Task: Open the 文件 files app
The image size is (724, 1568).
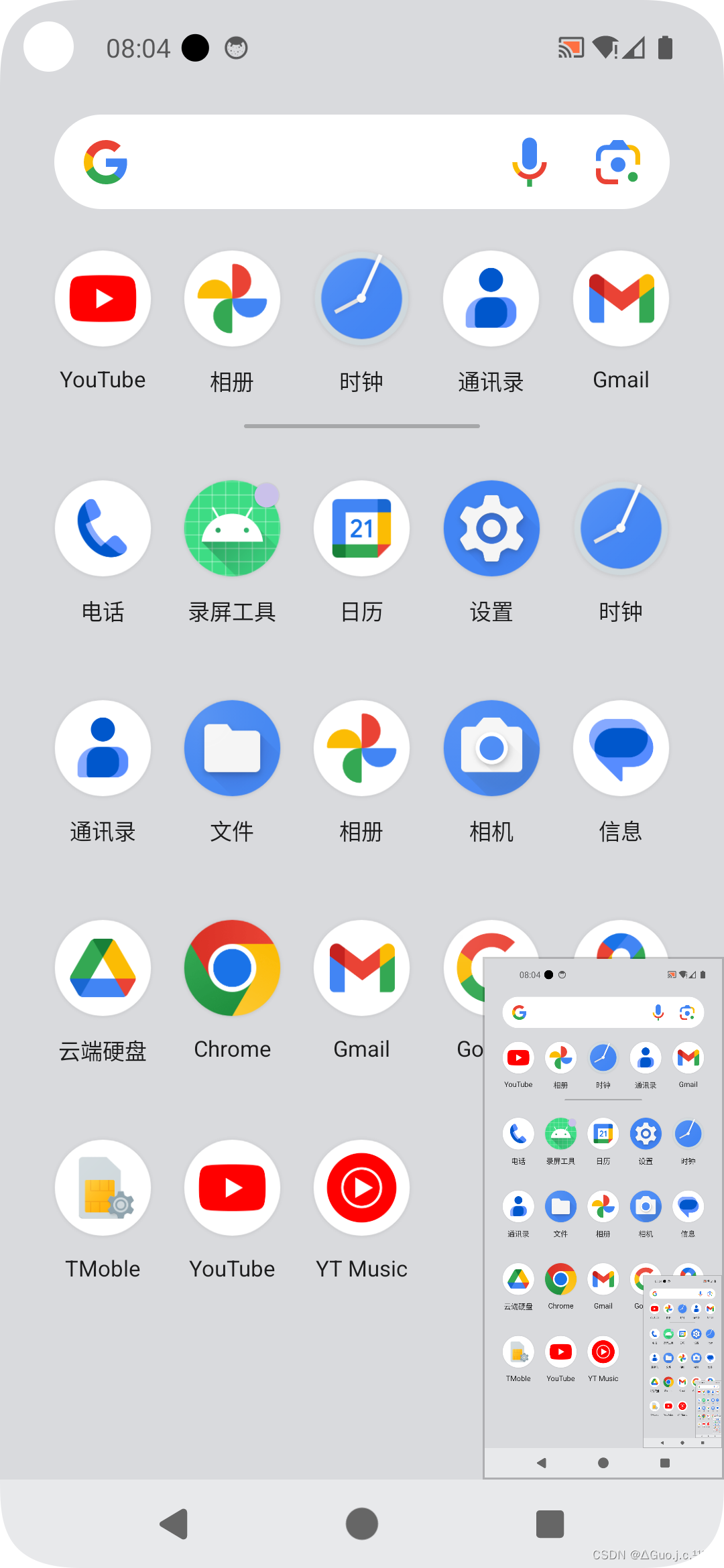Action: [x=232, y=748]
